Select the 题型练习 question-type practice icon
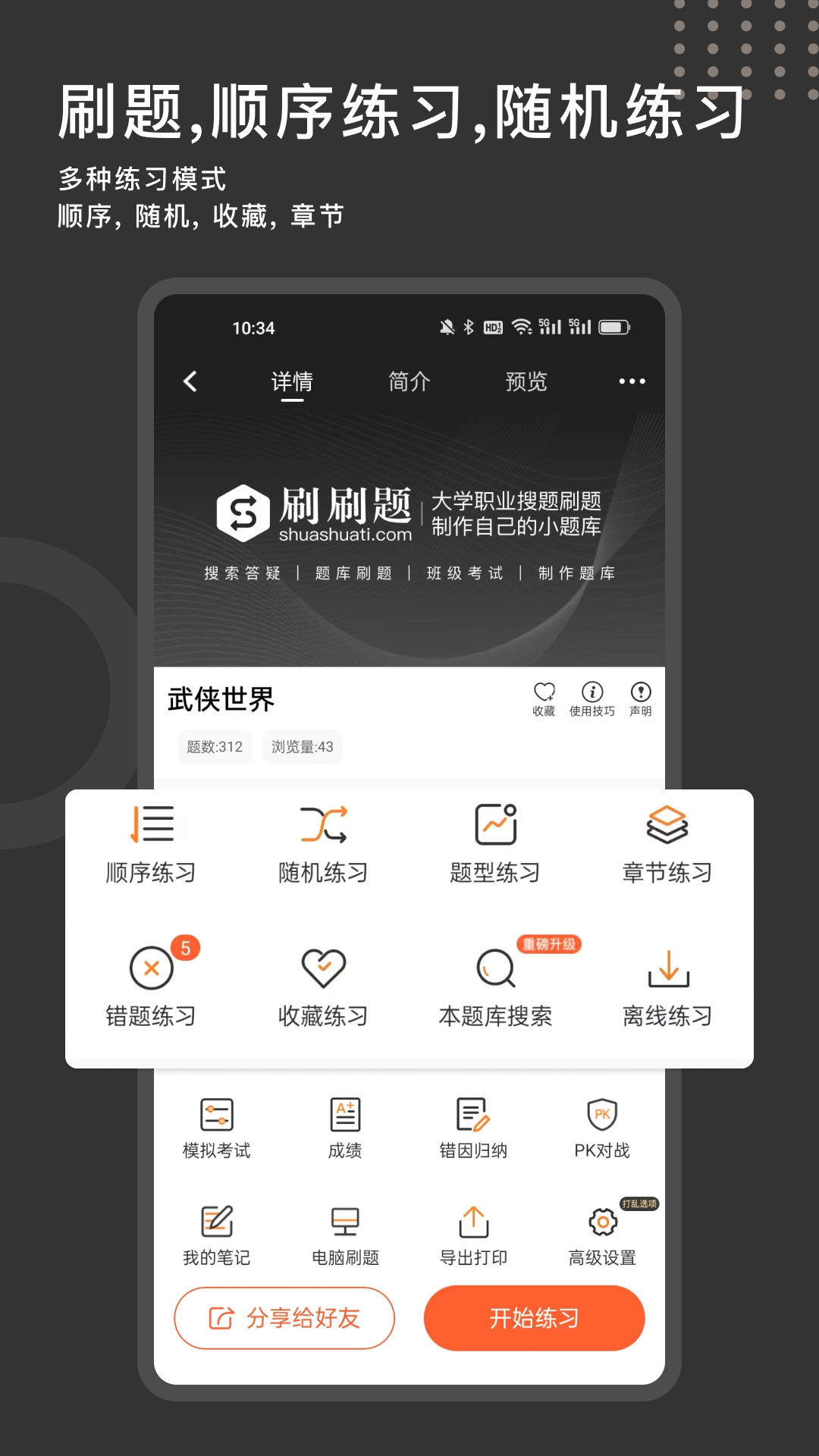Viewport: 819px width, 1456px height. pyautogui.click(x=494, y=842)
